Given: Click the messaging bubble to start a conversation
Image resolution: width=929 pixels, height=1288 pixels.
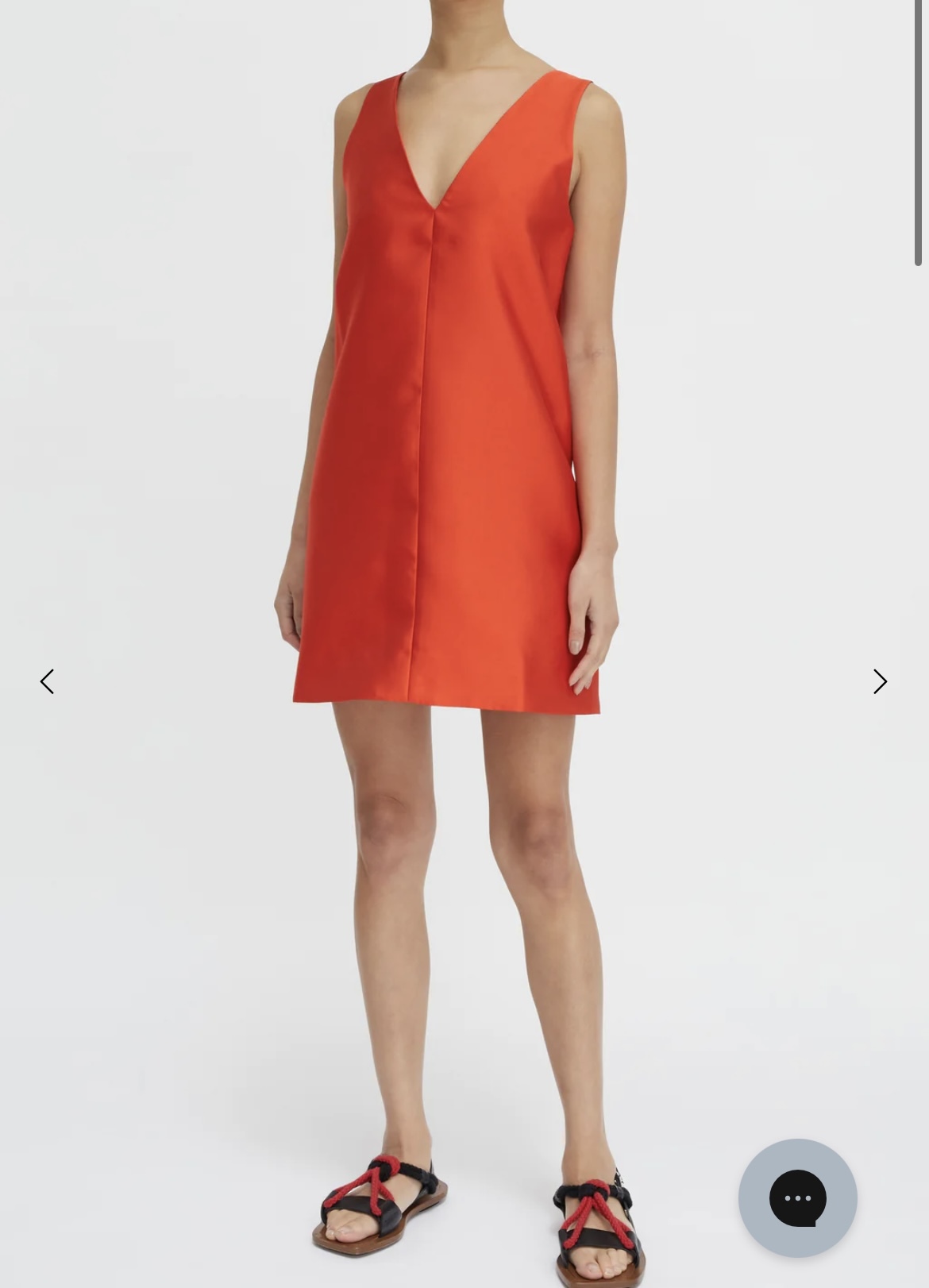Looking at the screenshot, I should (x=797, y=1197).
